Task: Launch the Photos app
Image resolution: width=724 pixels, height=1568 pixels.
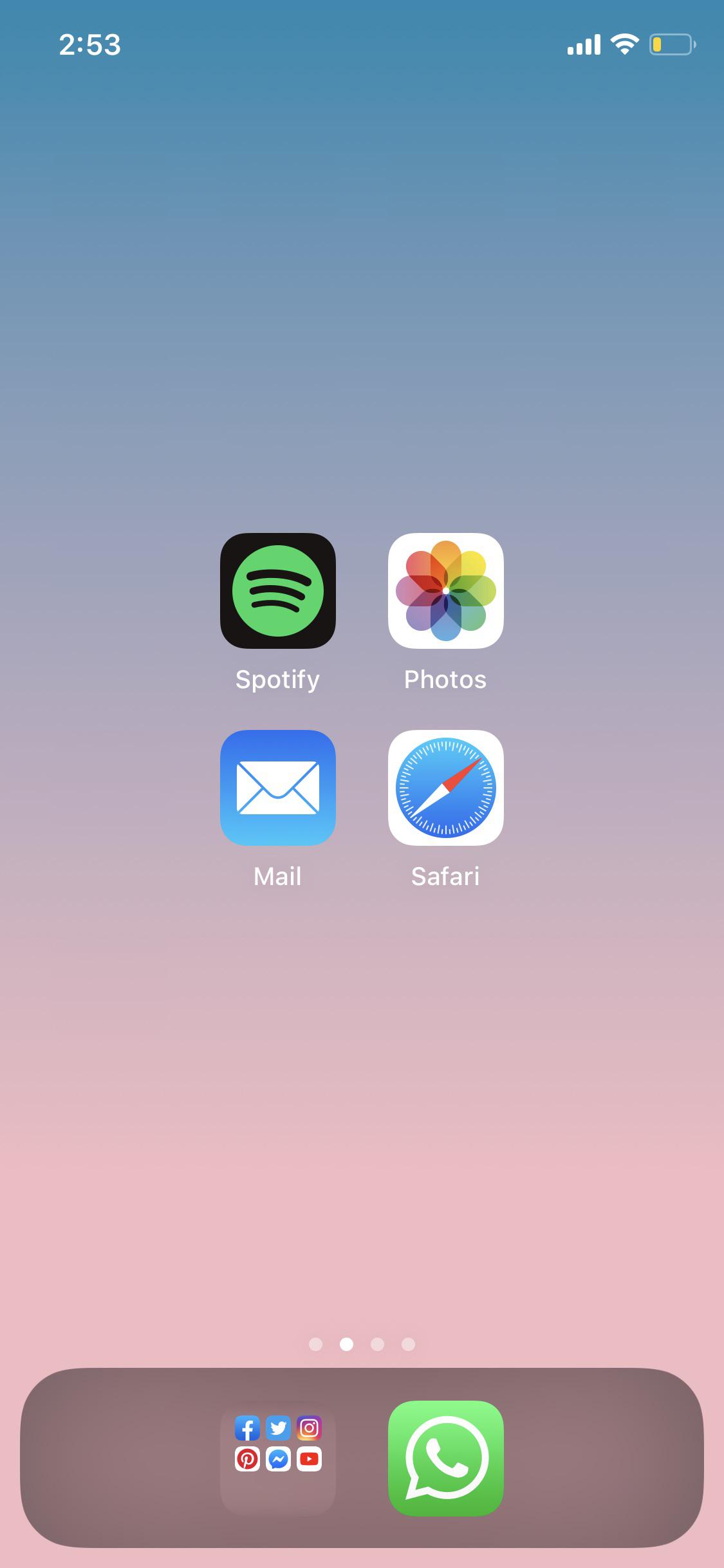Action: (x=446, y=591)
